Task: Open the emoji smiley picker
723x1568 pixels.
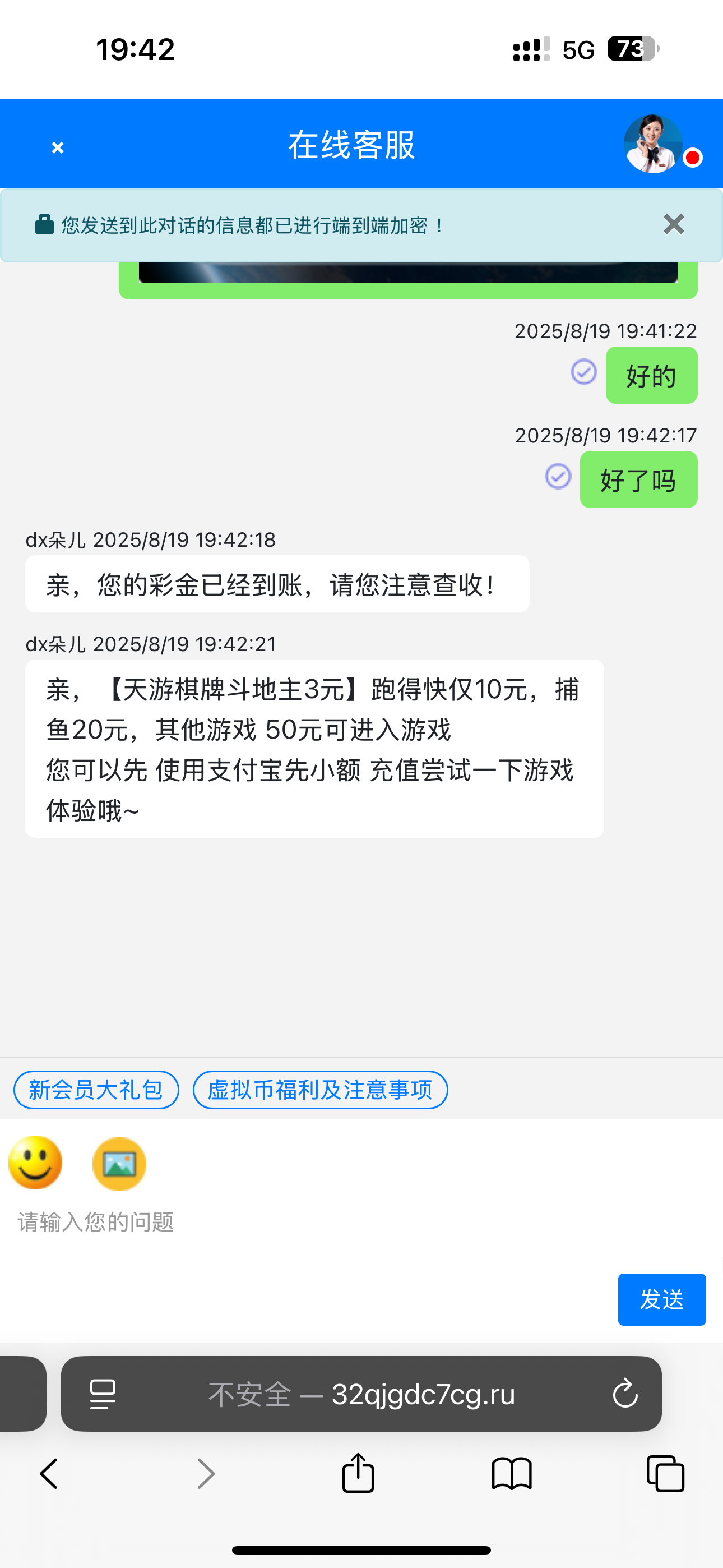Action: coord(35,1163)
